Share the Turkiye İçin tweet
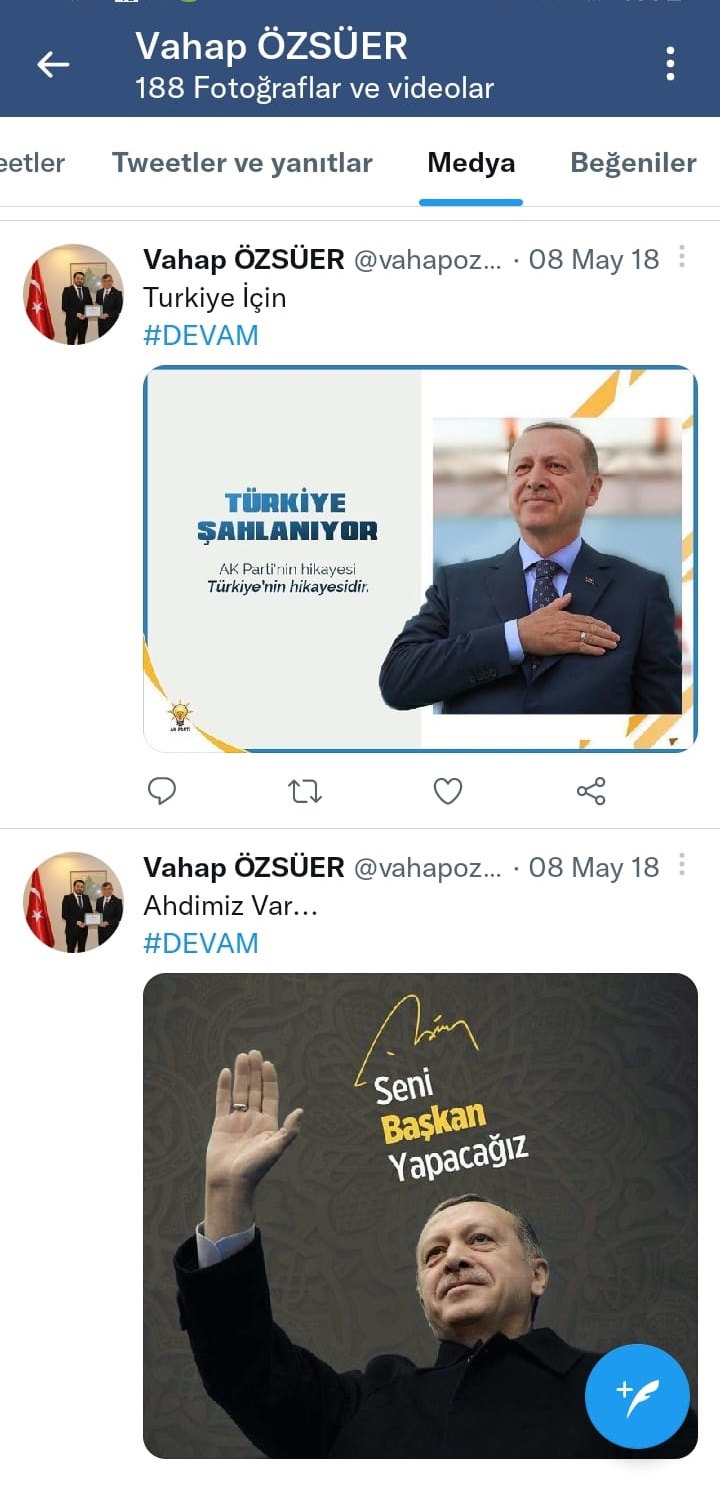This screenshot has width=720, height=1486. [x=591, y=792]
